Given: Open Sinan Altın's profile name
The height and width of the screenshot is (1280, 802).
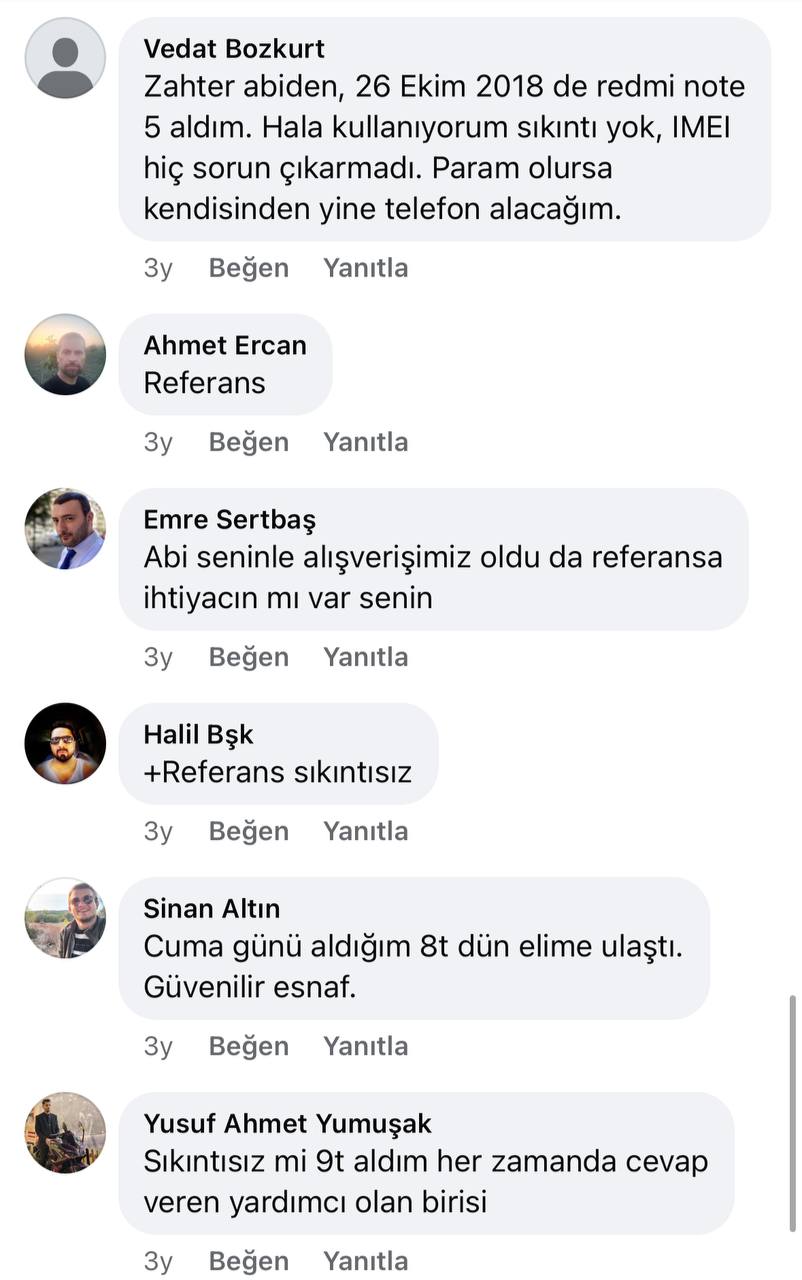Looking at the screenshot, I should [x=211, y=908].
